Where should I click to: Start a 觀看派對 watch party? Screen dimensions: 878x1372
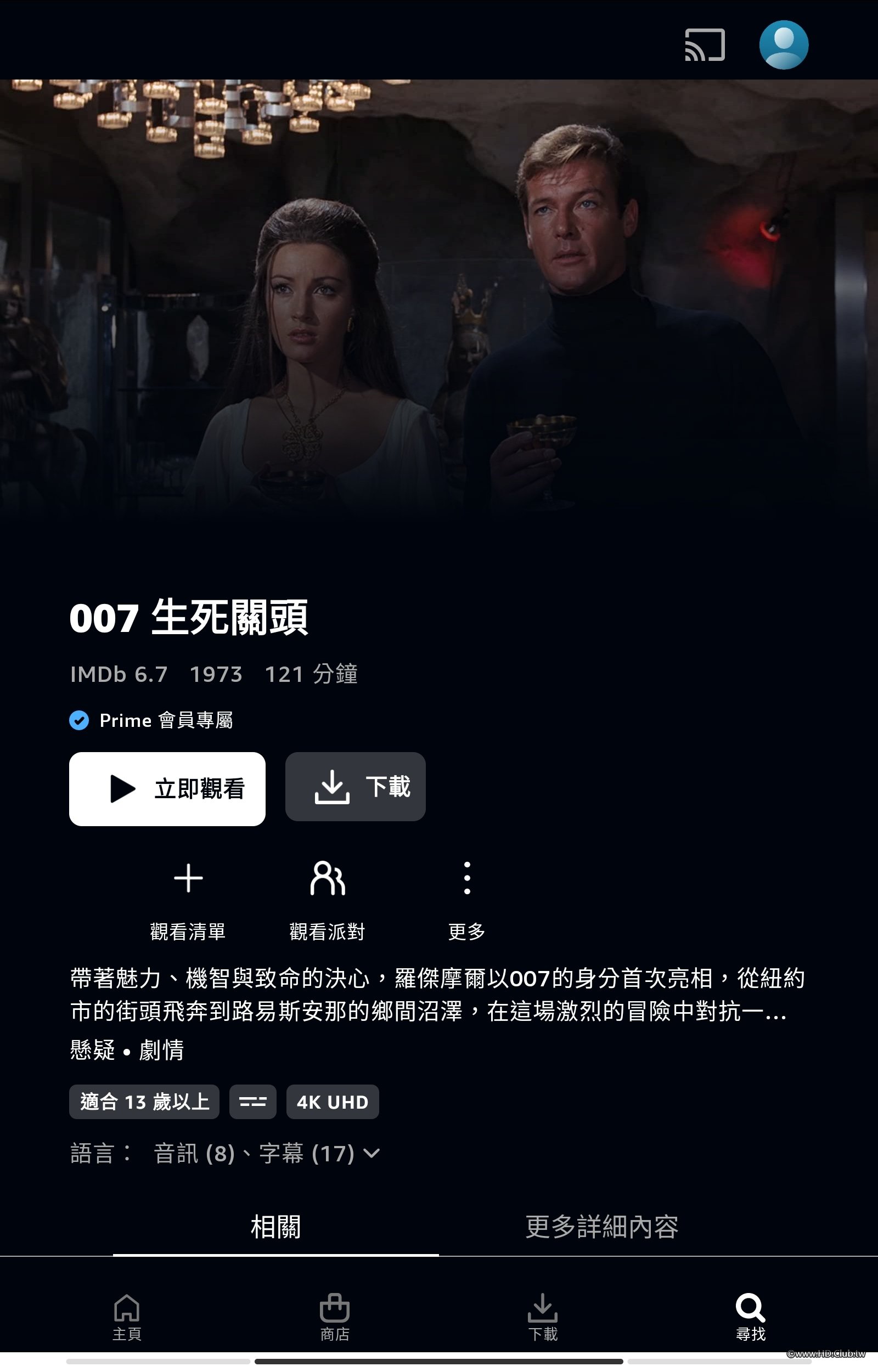tap(327, 899)
